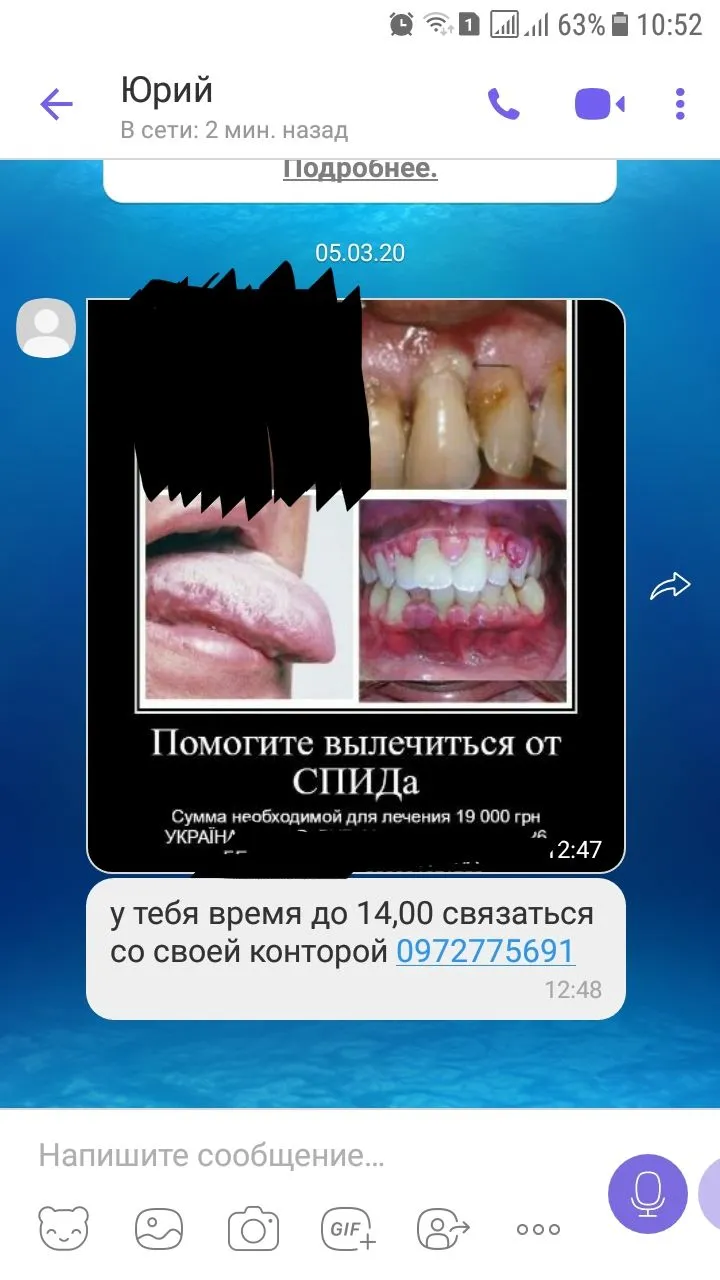Open the overflow menu in the chat header
Screen dimensions: 720x1280
680,104
